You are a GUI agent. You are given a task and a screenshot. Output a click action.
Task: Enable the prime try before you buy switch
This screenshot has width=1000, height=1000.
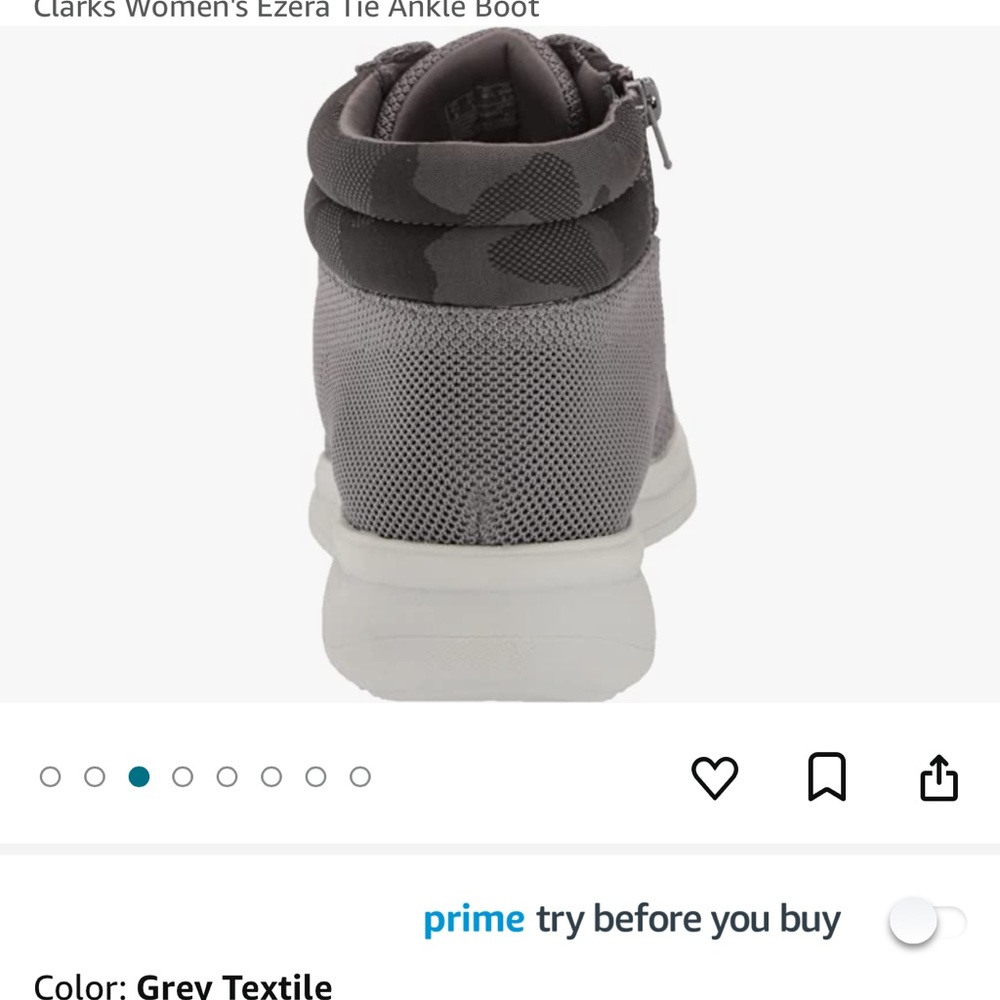click(x=927, y=921)
